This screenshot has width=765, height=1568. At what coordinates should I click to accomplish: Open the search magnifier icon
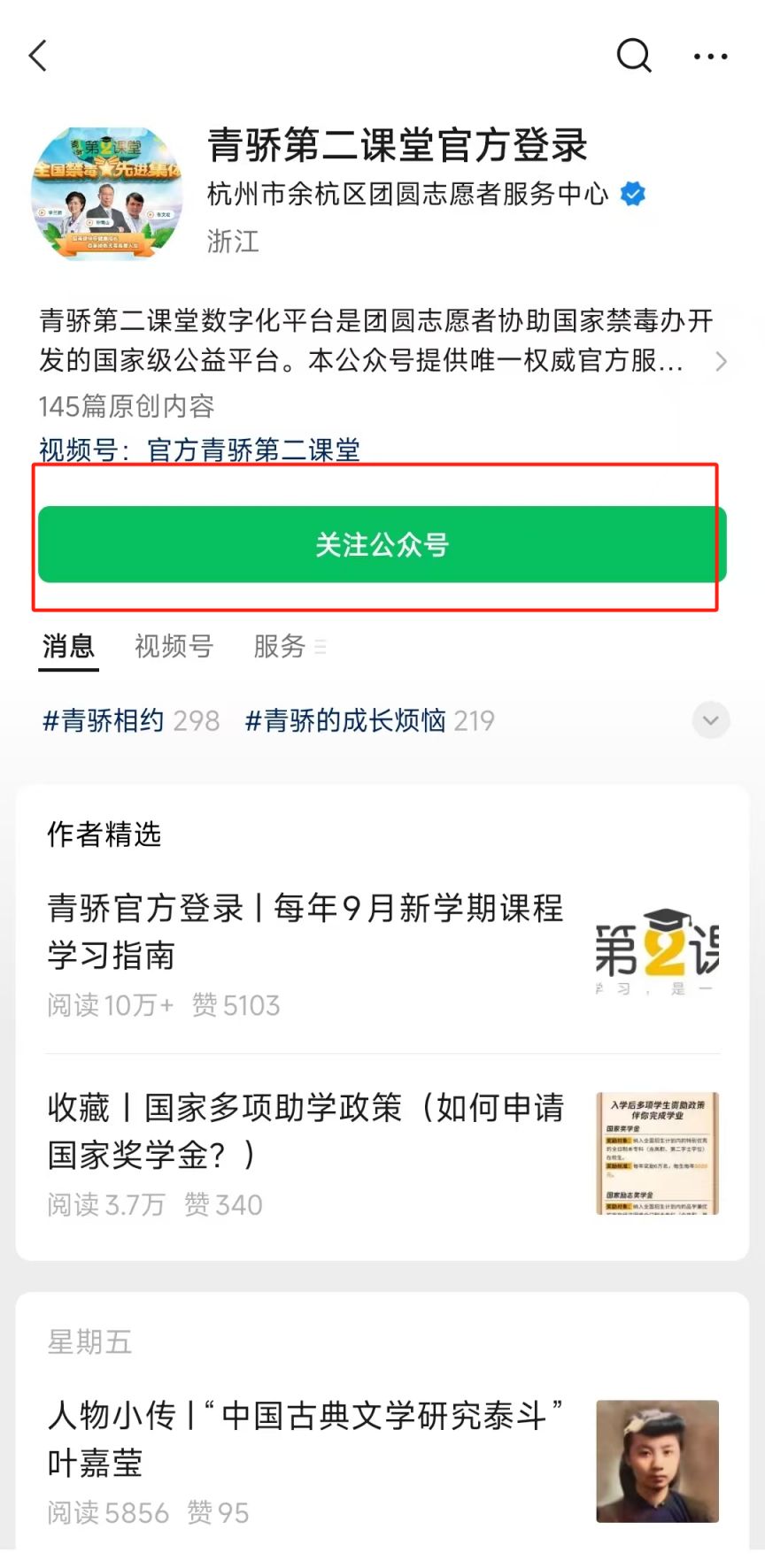click(634, 56)
